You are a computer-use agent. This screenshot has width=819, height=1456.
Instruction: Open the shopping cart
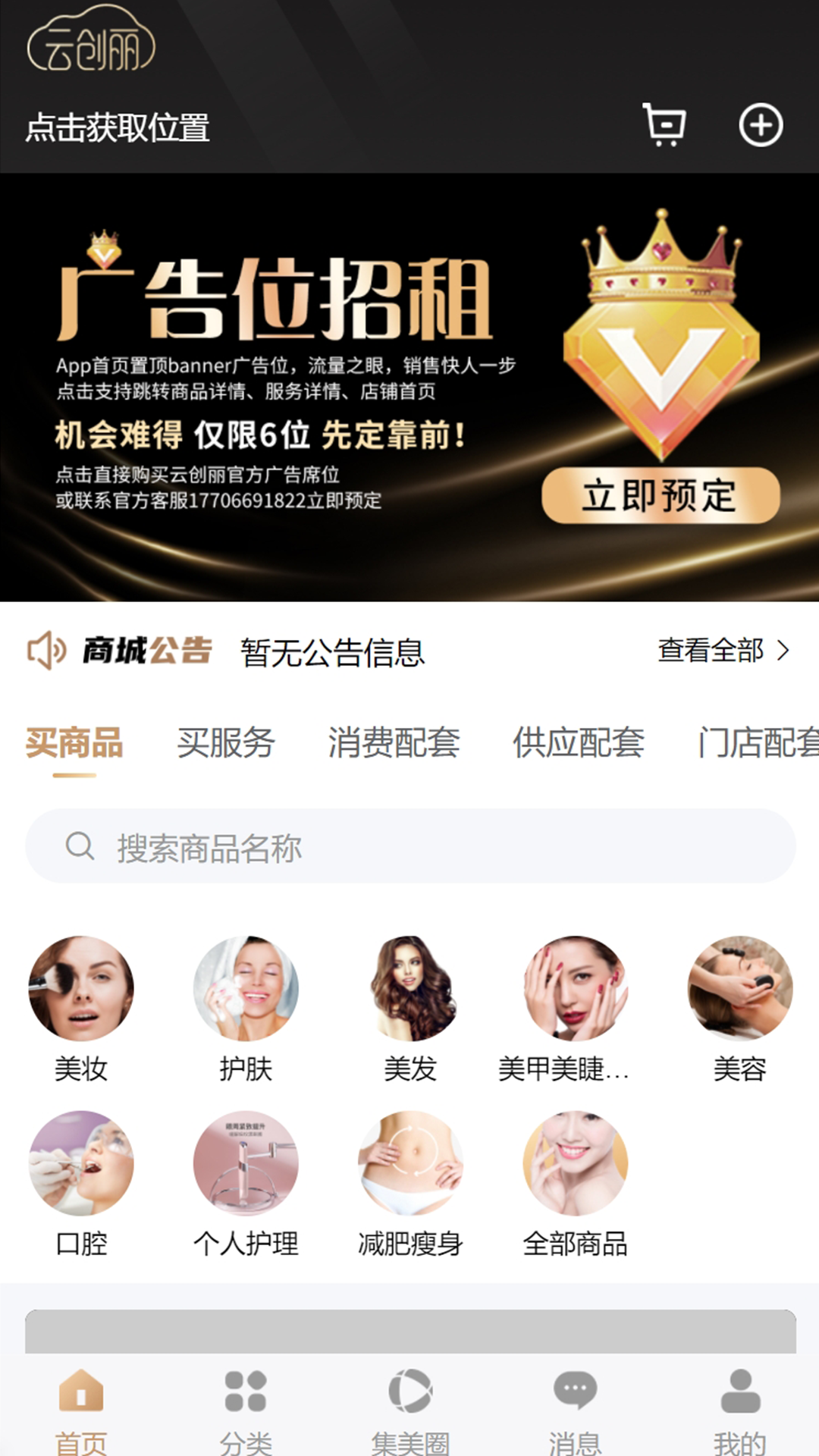(x=664, y=125)
